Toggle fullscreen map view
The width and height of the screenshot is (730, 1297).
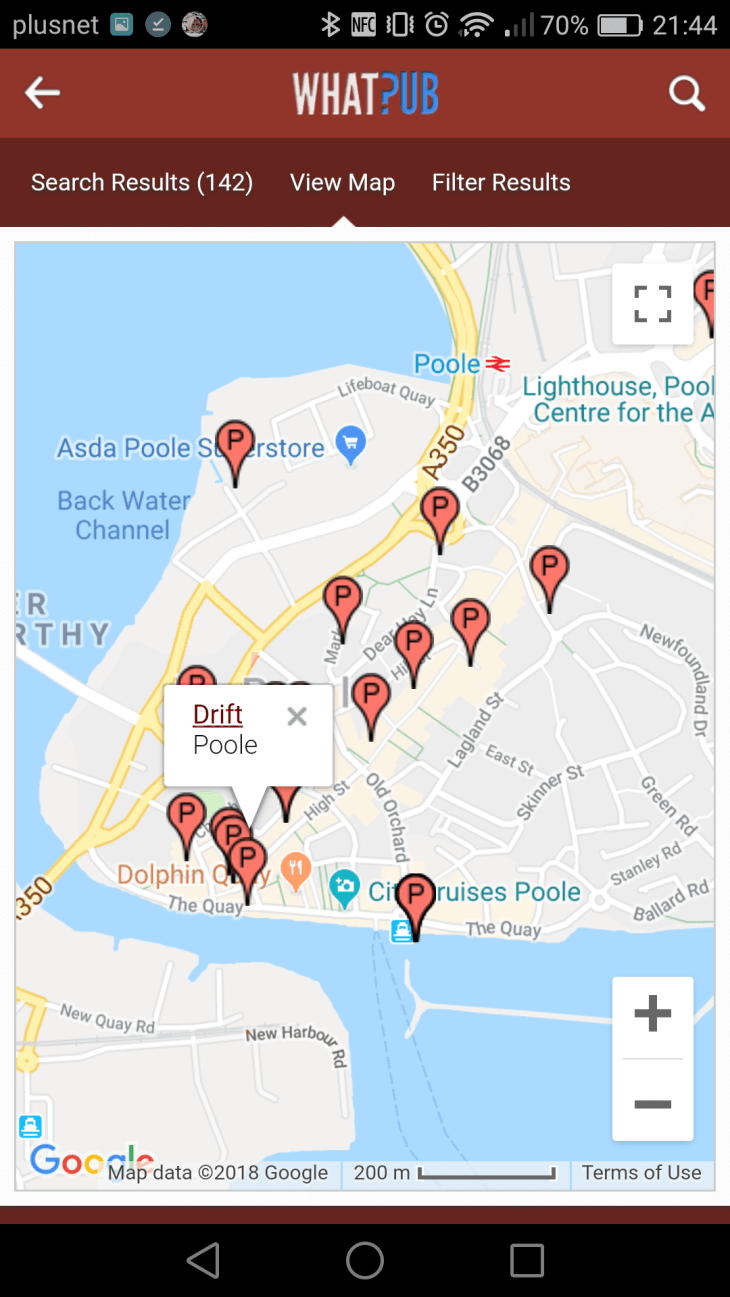point(652,304)
